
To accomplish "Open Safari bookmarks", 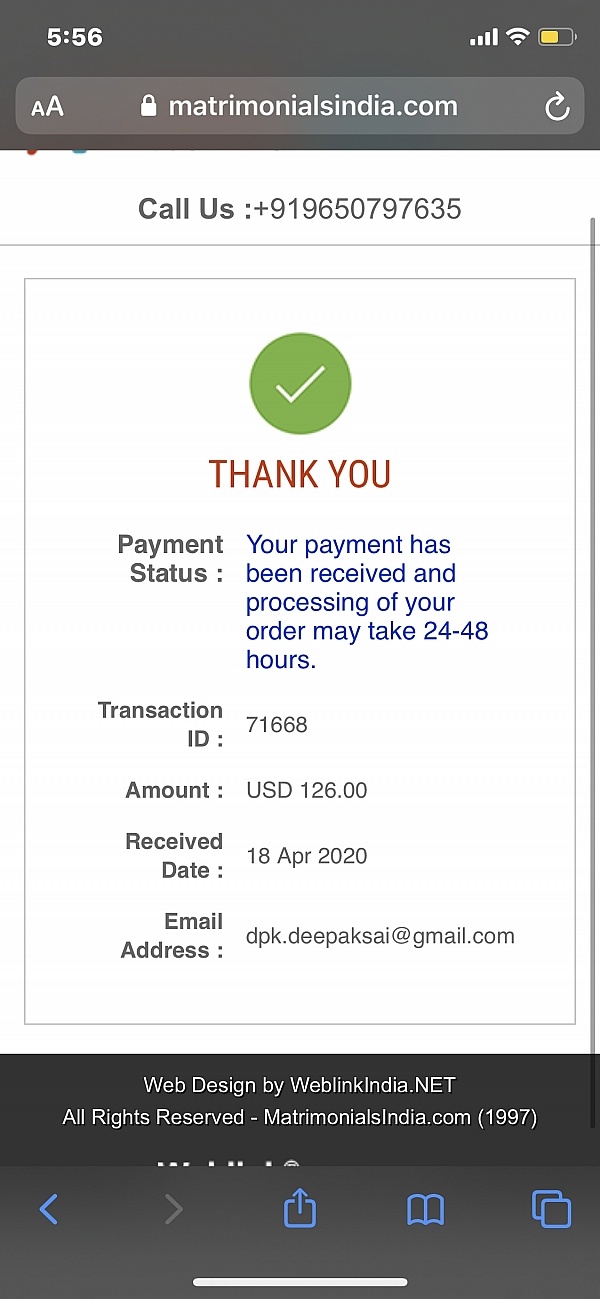I will (x=426, y=1210).
